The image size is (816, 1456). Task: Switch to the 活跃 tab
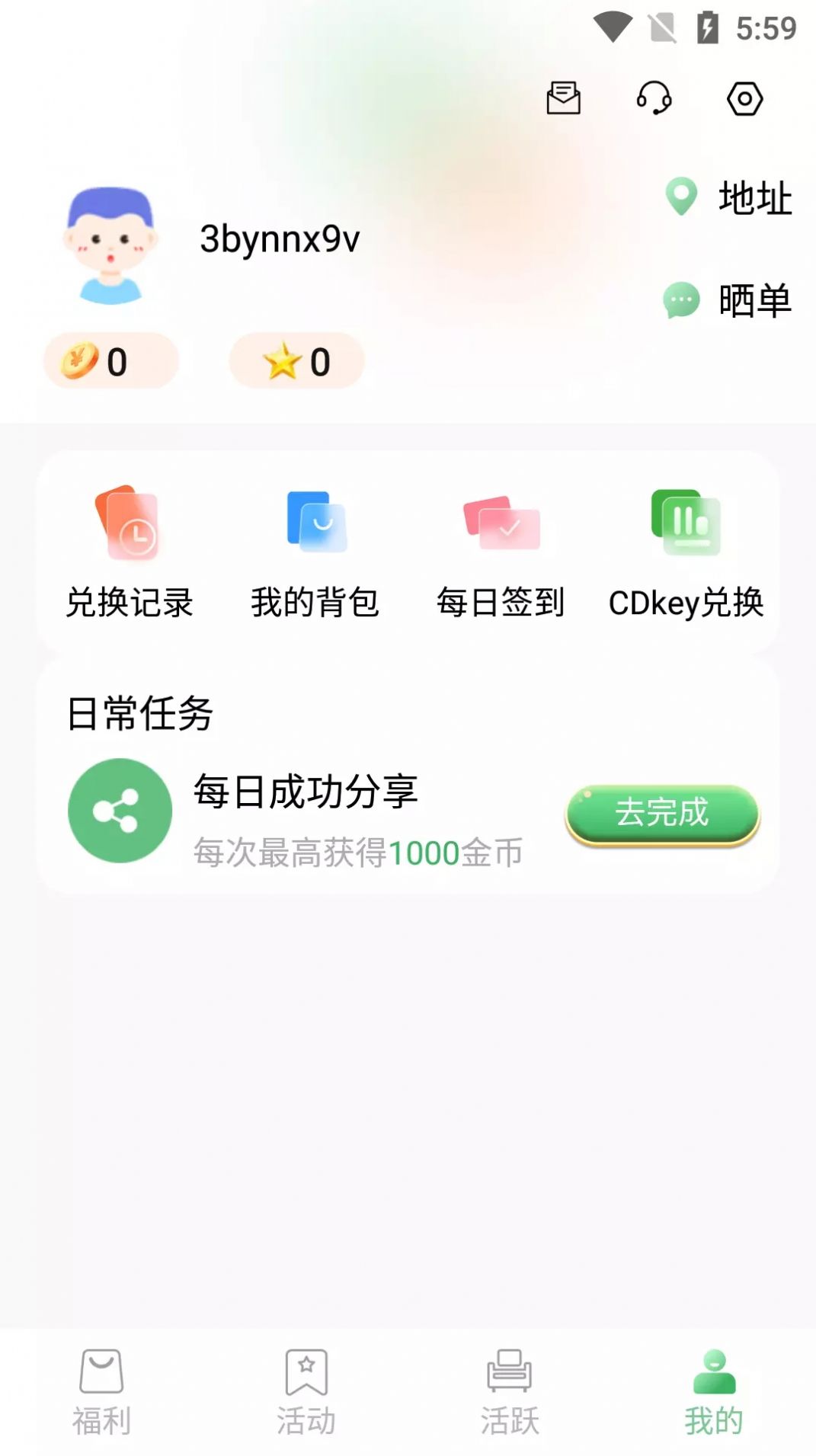pos(510,1391)
